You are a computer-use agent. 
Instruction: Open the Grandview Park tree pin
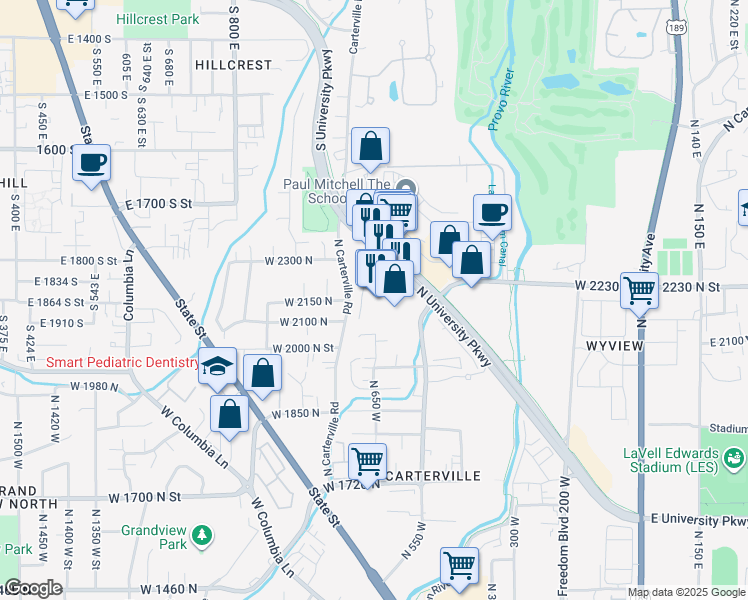click(202, 536)
